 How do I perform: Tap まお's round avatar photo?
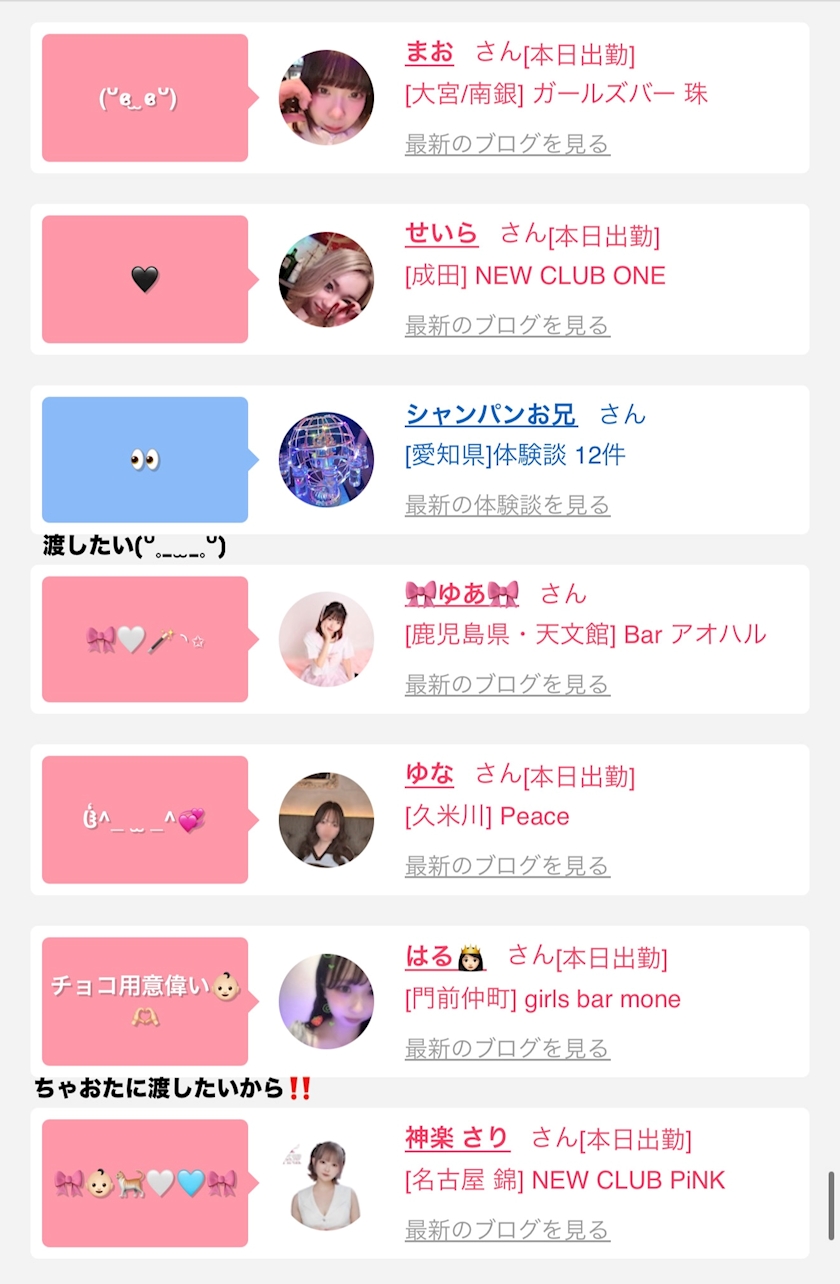[x=326, y=97]
